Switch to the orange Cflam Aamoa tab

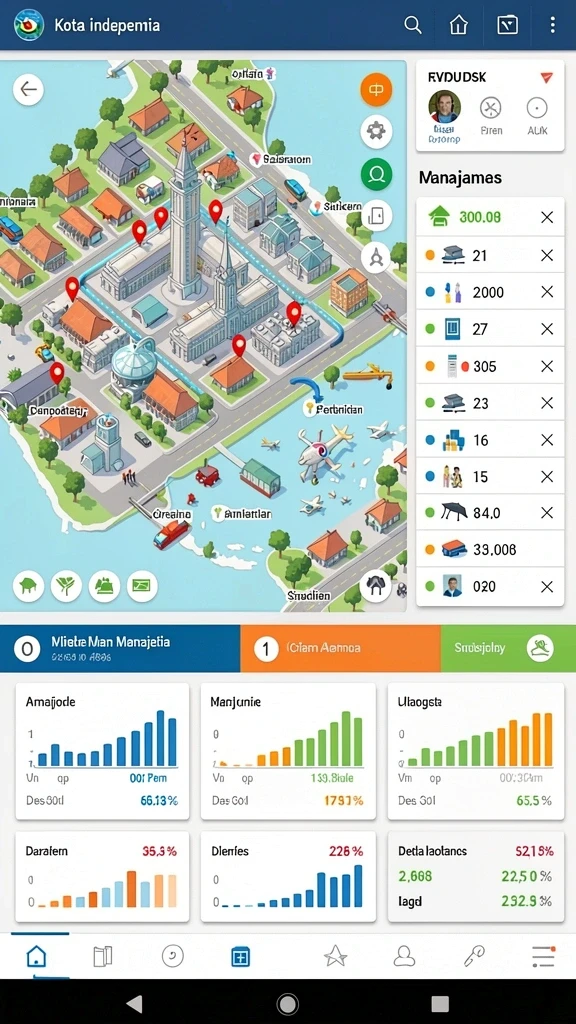(340, 648)
